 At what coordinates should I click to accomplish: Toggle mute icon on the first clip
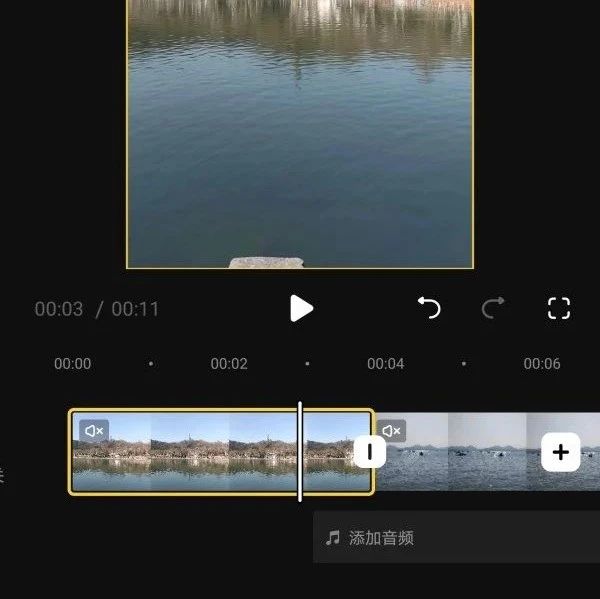tap(94, 430)
